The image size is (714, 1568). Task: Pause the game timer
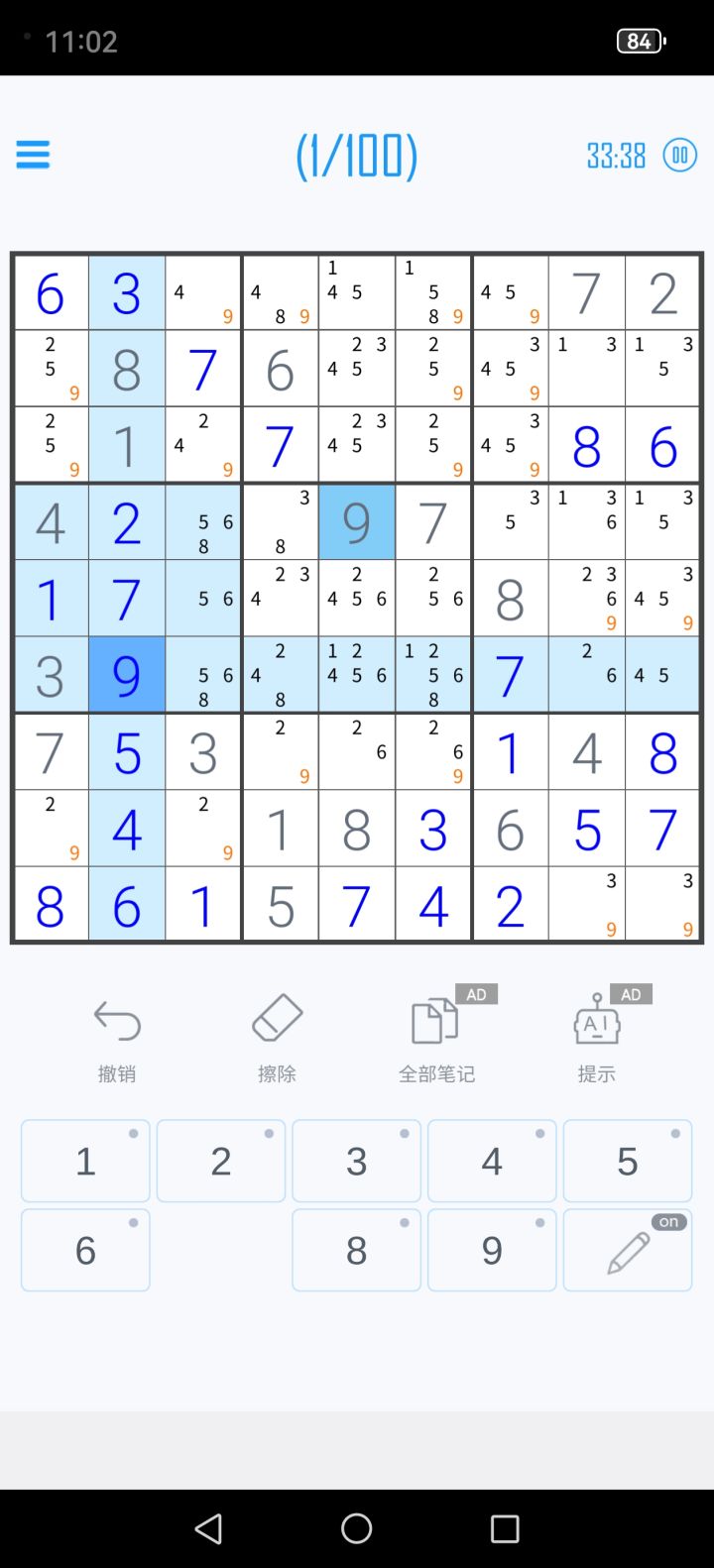pos(678,156)
